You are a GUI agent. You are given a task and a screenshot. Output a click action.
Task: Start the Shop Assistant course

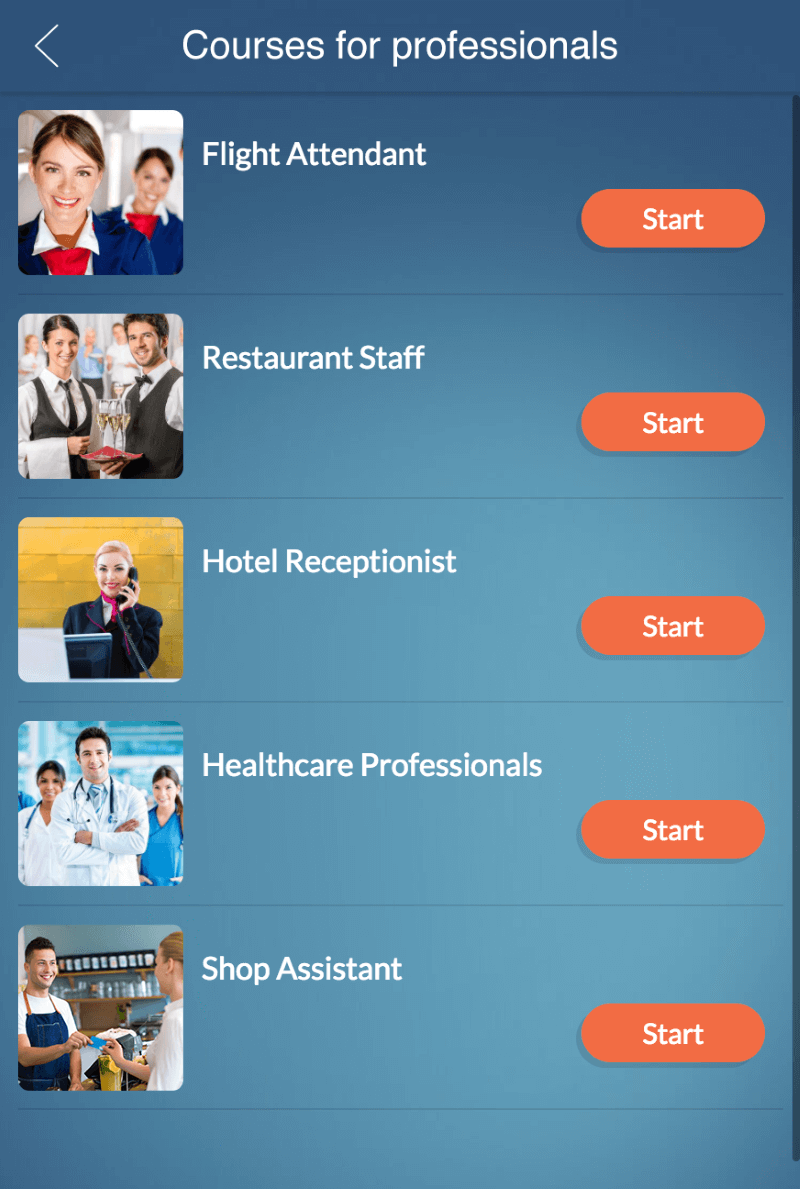672,1034
